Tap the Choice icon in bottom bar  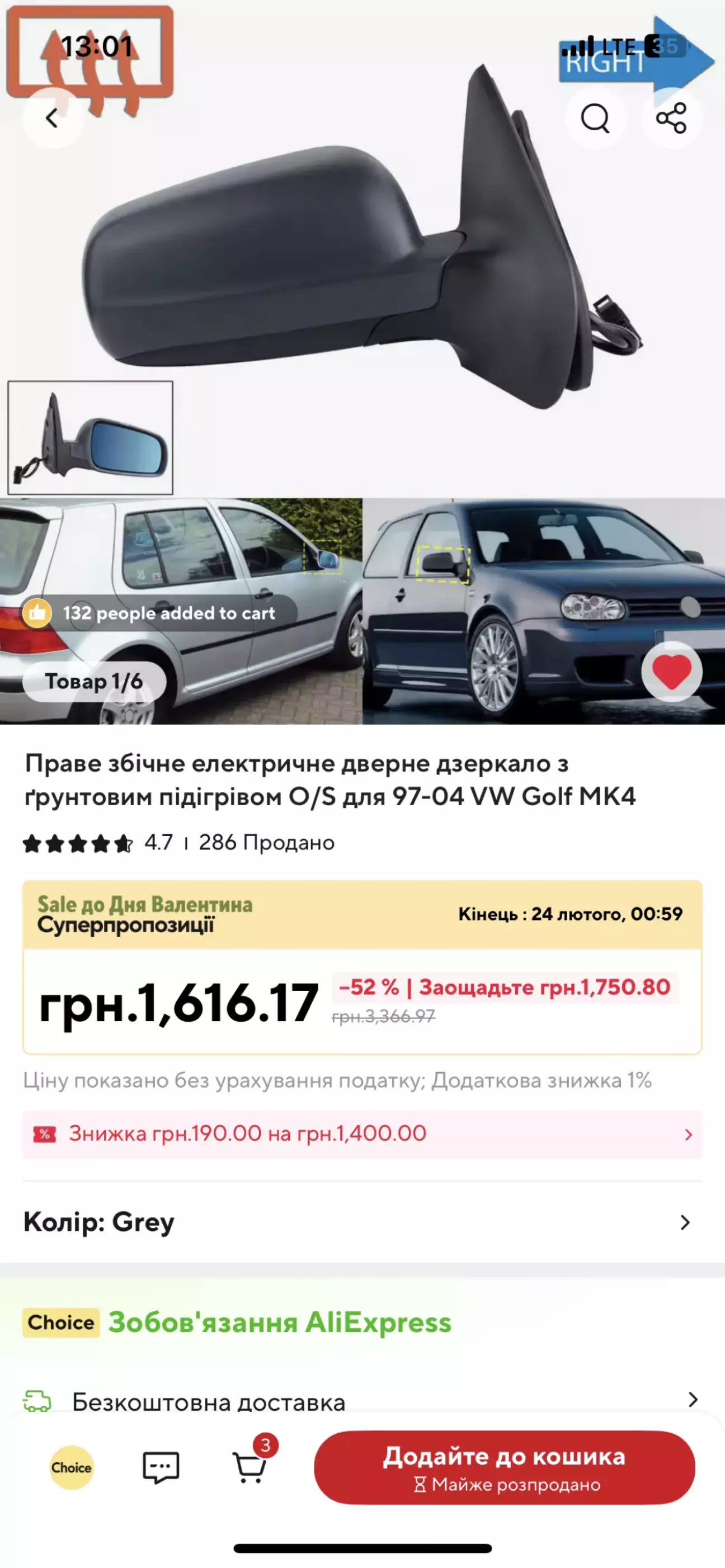click(72, 1467)
